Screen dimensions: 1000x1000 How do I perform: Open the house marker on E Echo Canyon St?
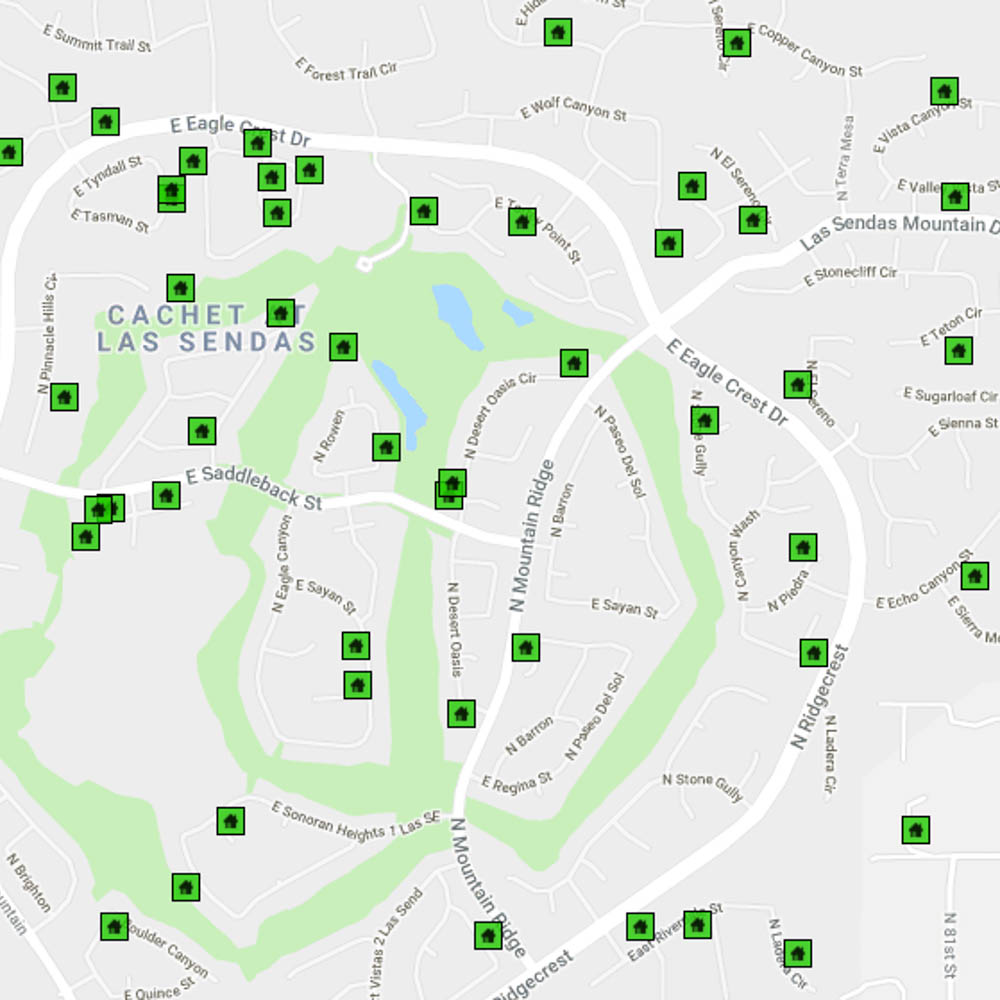click(x=975, y=576)
